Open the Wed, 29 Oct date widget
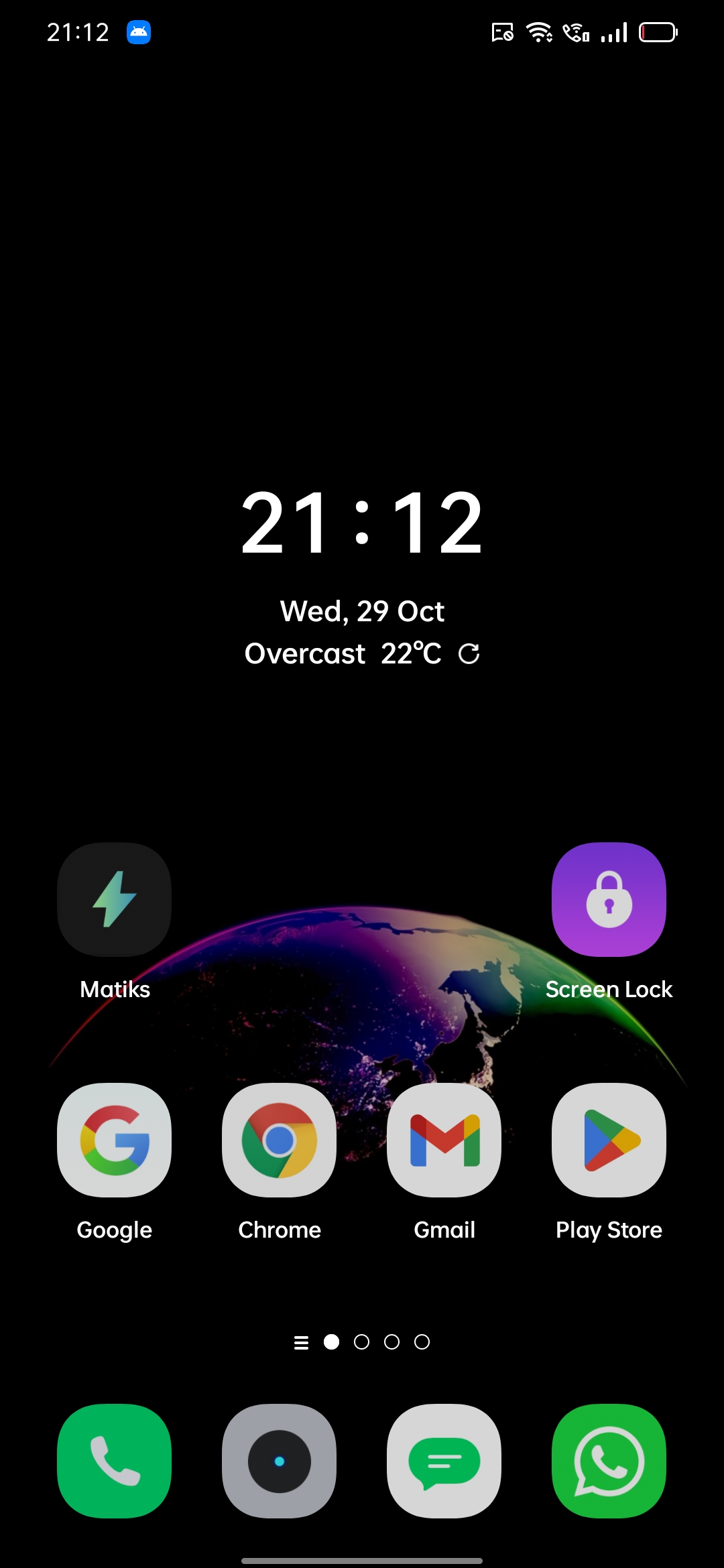The width and height of the screenshot is (724, 1568). pyautogui.click(x=362, y=611)
